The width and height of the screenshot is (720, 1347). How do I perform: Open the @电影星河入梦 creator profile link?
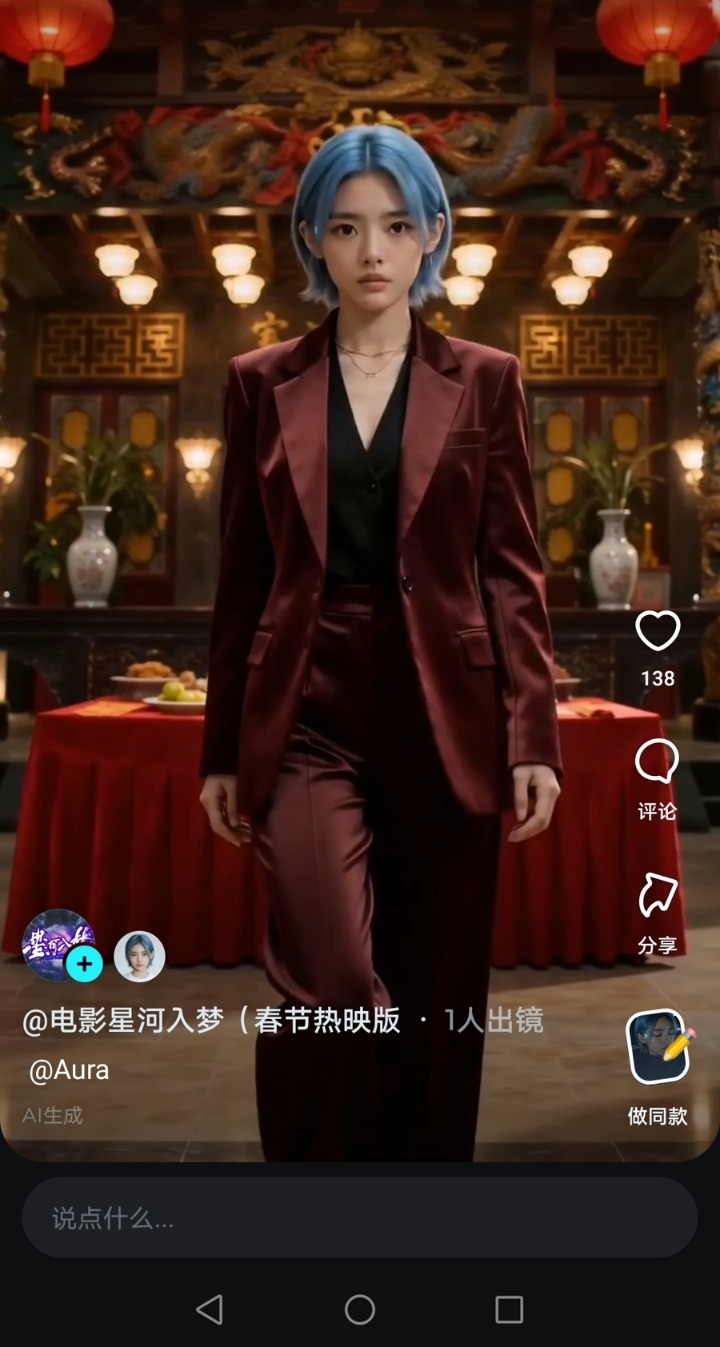[212, 1021]
